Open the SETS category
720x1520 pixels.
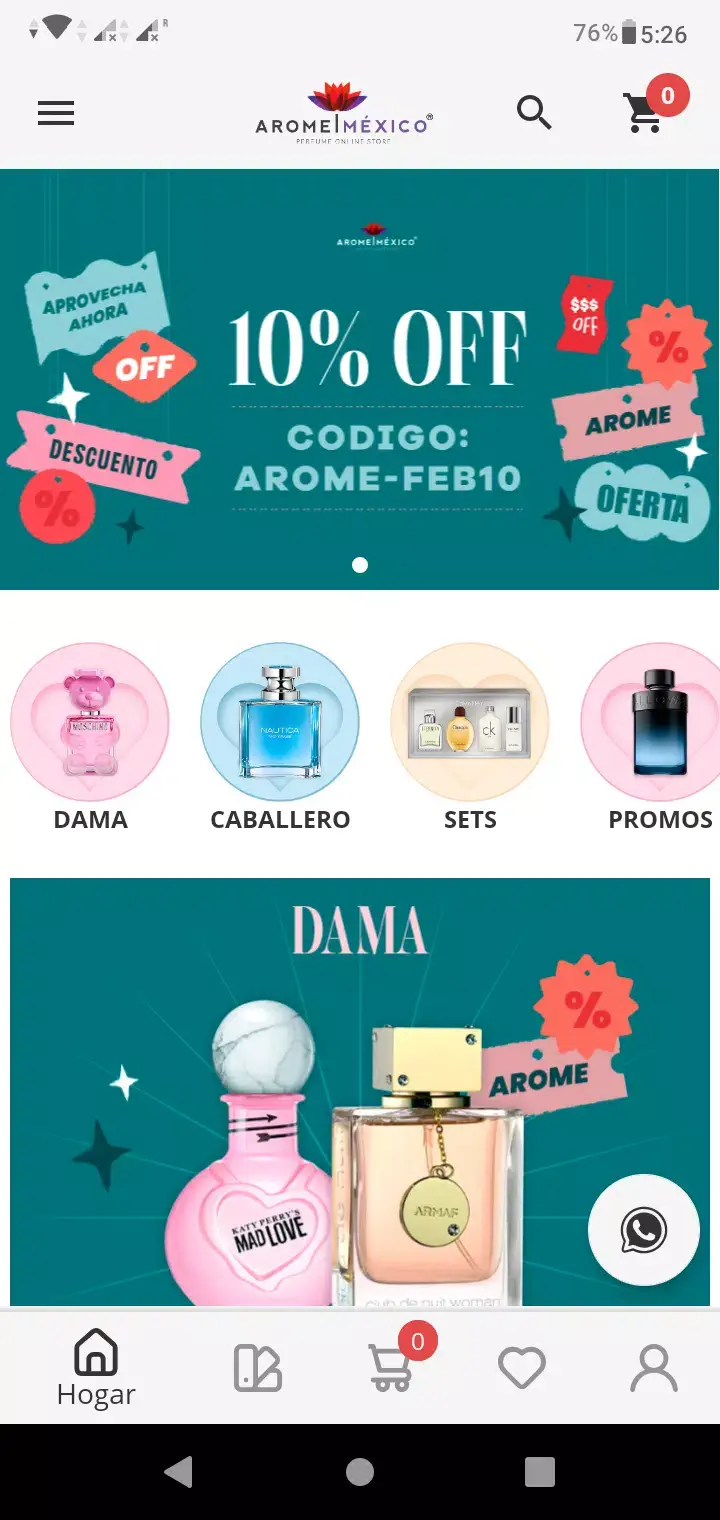tap(470, 724)
